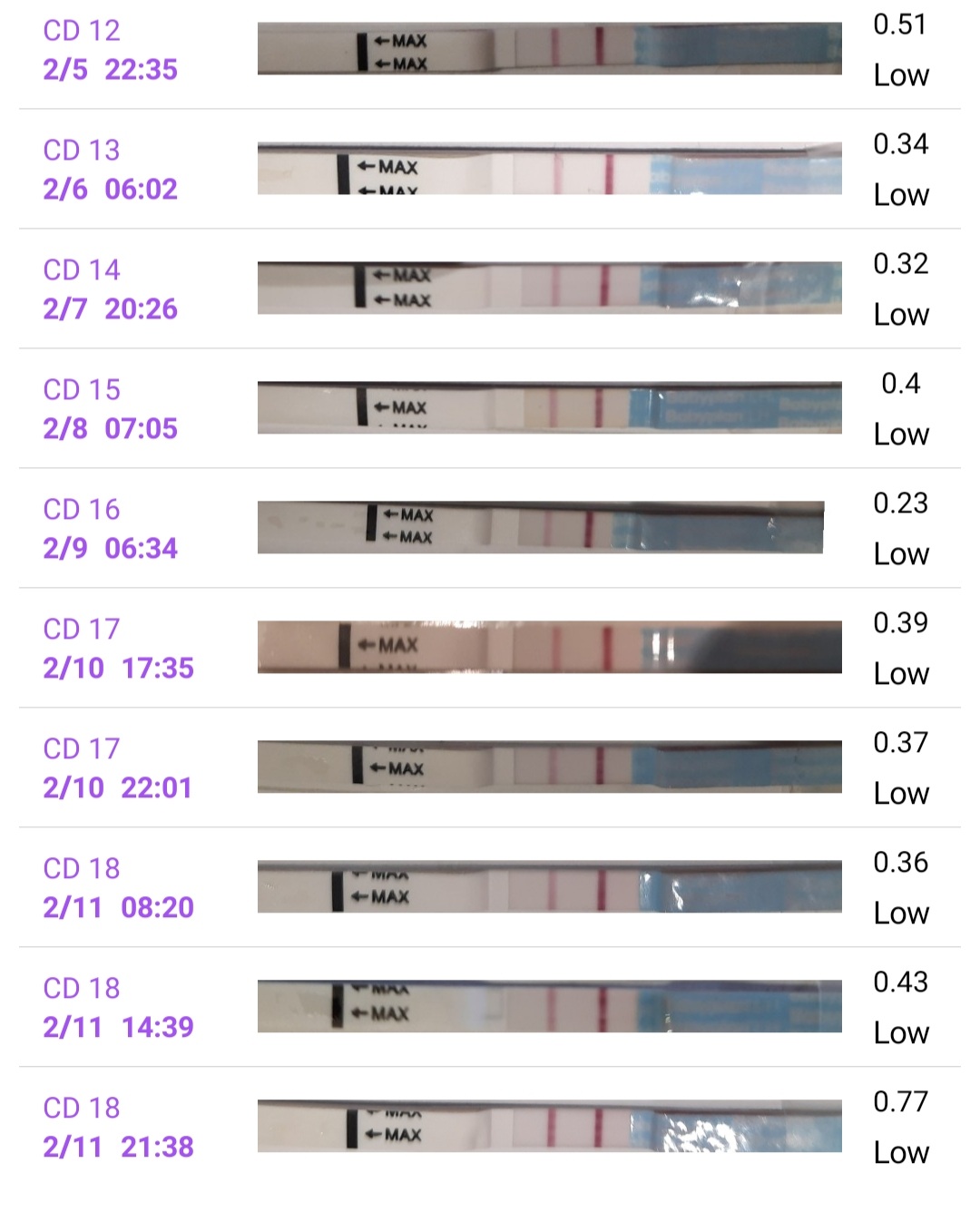The height and width of the screenshot is (1212, 980).
Task: Open the CD 18 entry taken at 14:39
Action: (490, 1008)
